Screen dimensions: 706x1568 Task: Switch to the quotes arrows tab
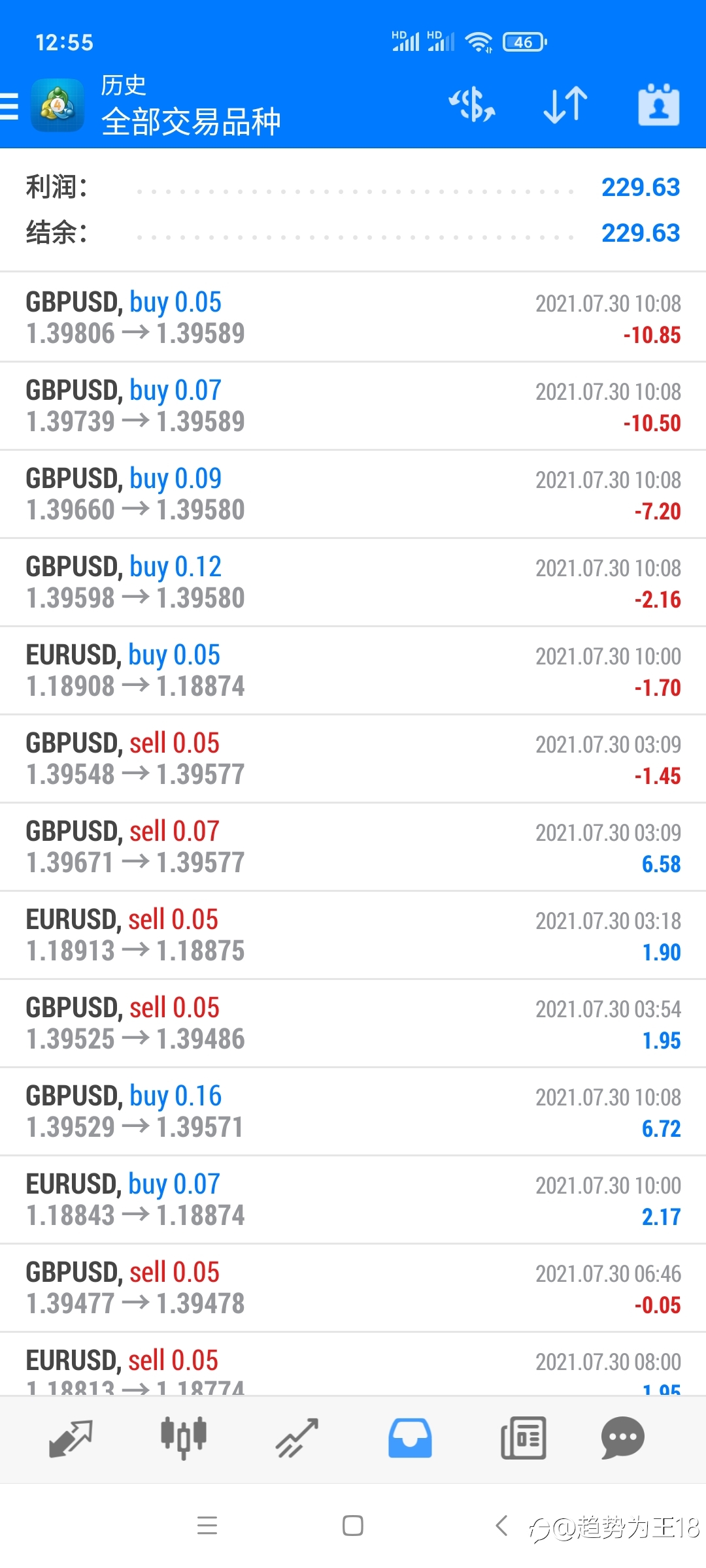click(71, 1438)
